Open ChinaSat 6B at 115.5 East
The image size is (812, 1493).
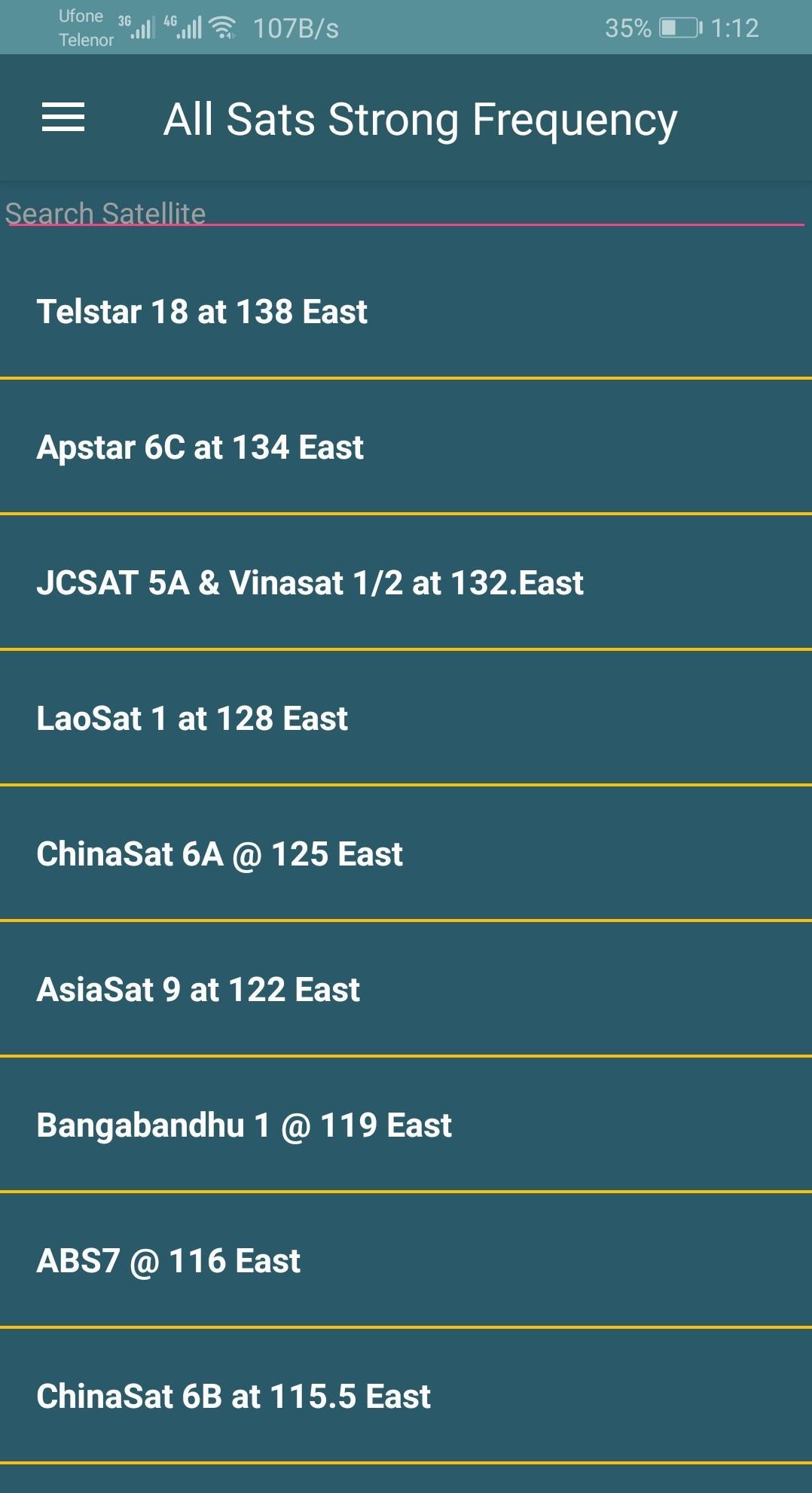tap(234, 1397)
